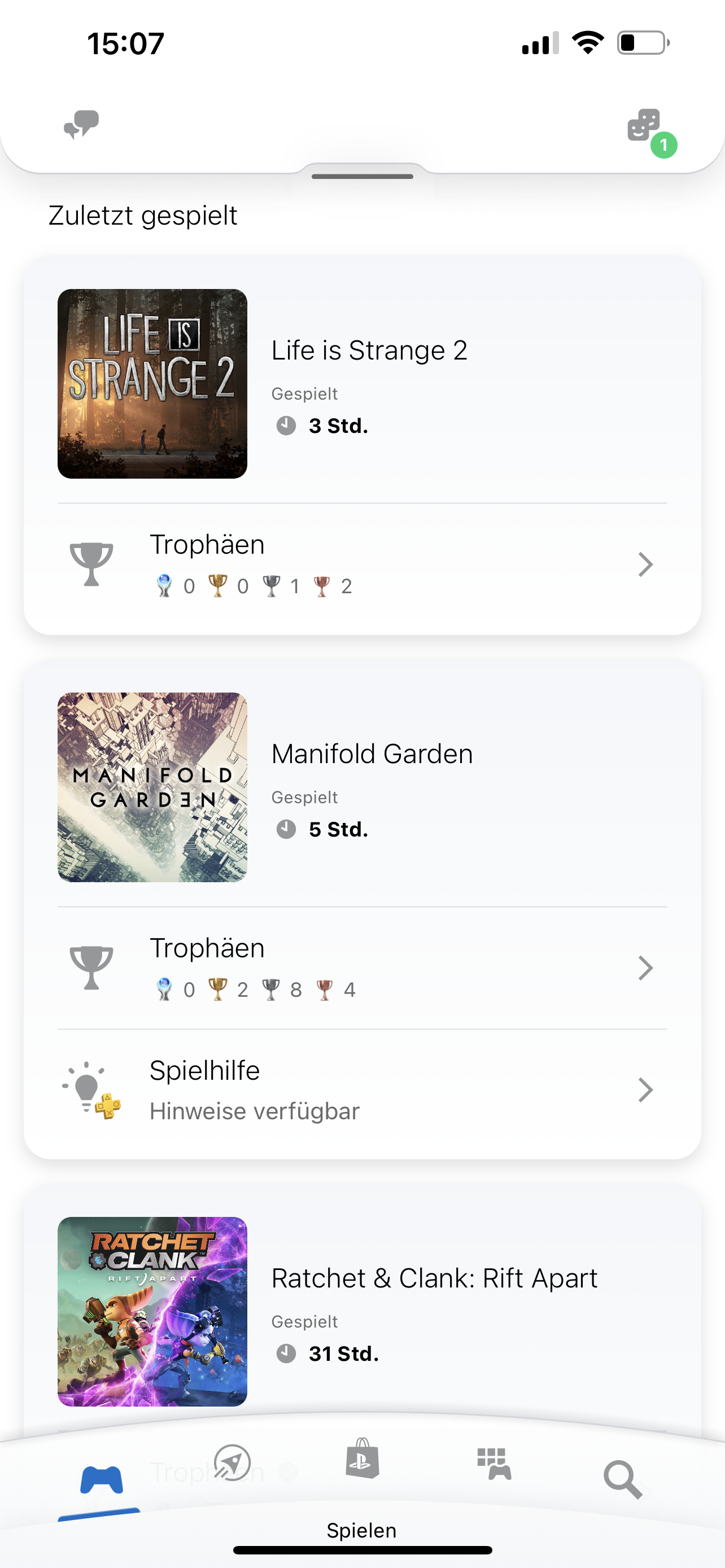Switch to the game library tab
Image resolution: width=725 pixels, height=1568 pixels.
(494, 1464)
